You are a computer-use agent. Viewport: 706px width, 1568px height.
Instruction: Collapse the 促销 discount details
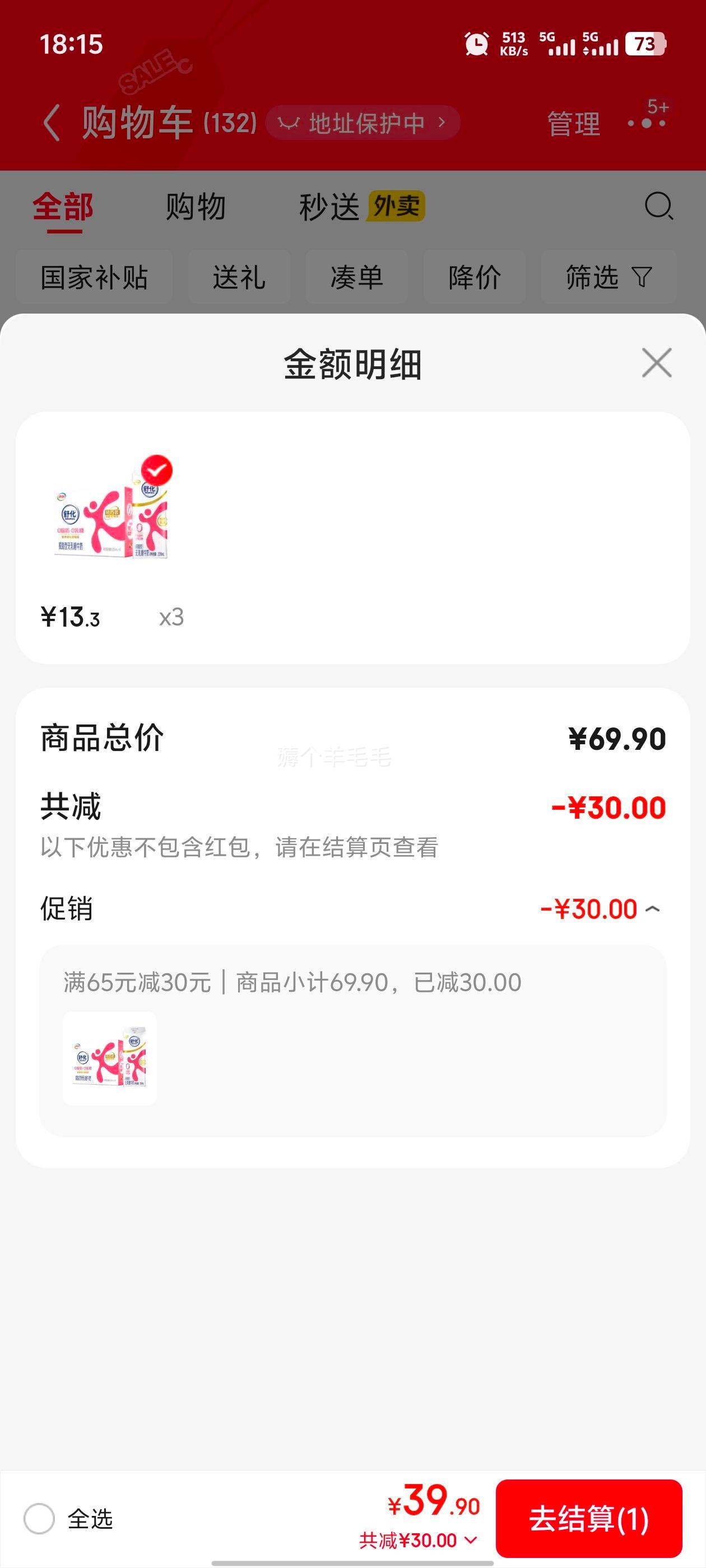pos(652,909)
